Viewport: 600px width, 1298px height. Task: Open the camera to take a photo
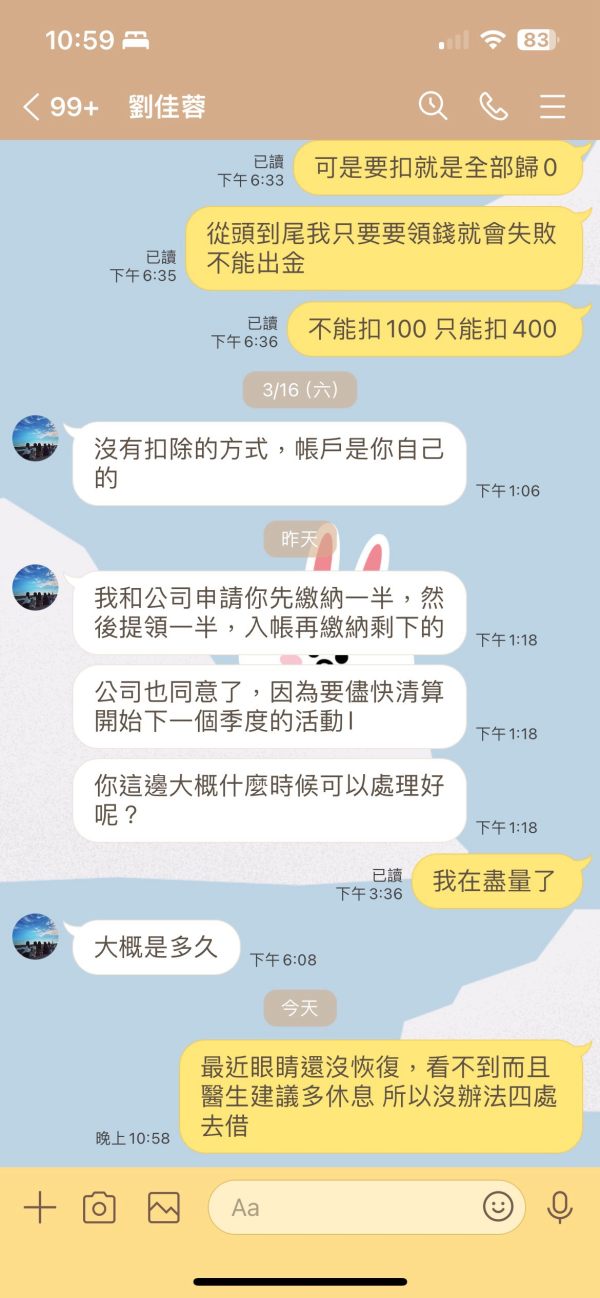pos(99,1208)
